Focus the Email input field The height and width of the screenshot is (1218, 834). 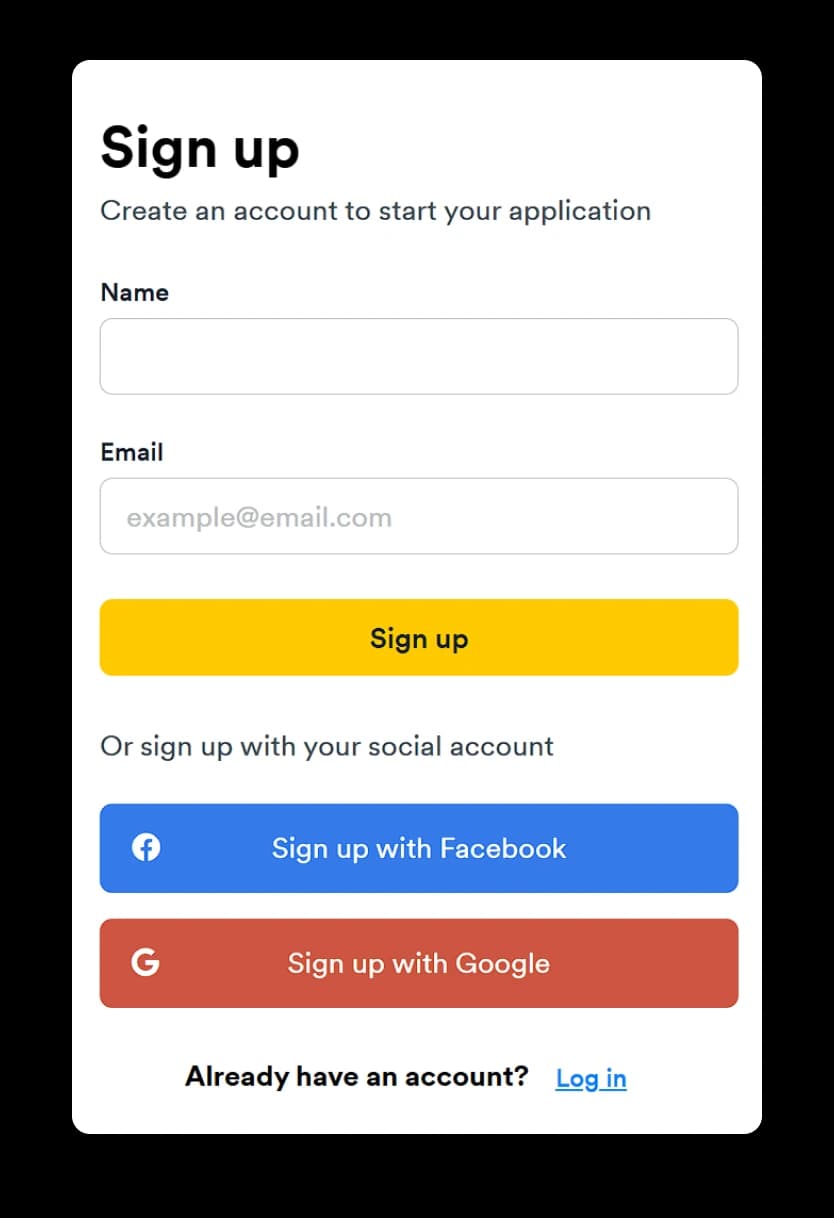pos(418,517)
